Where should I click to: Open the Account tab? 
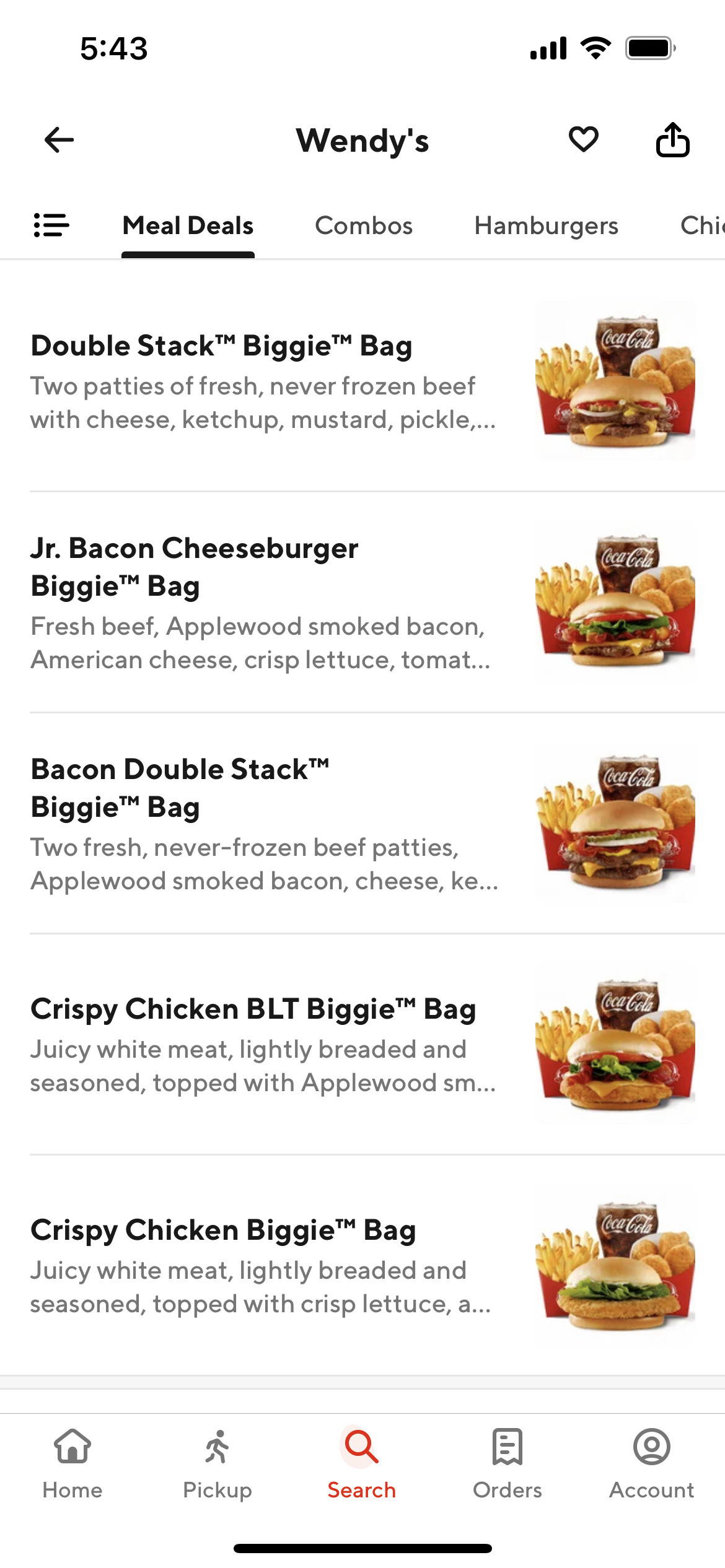pos(652,1463)
